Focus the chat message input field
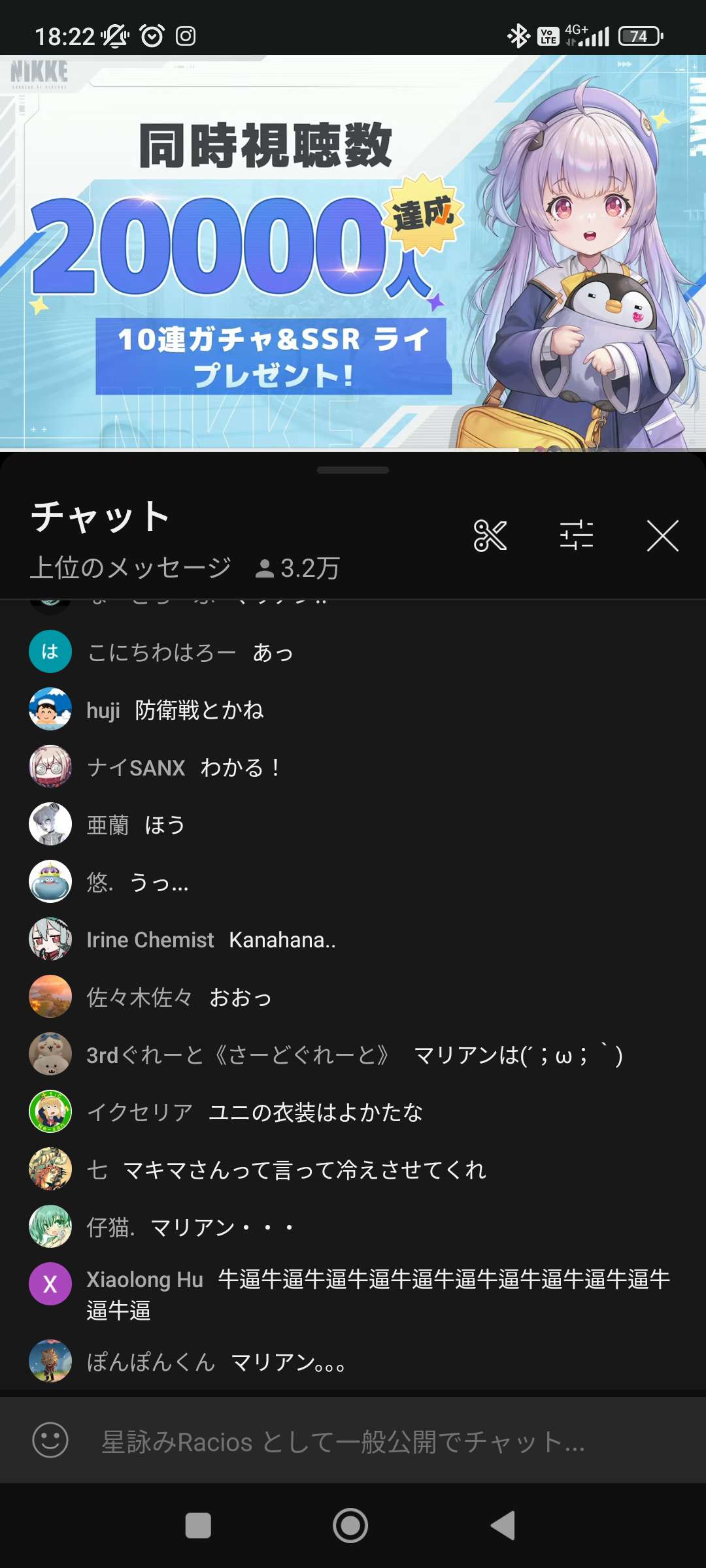The image size is (706, 1568). click(x=366, y=1441)
